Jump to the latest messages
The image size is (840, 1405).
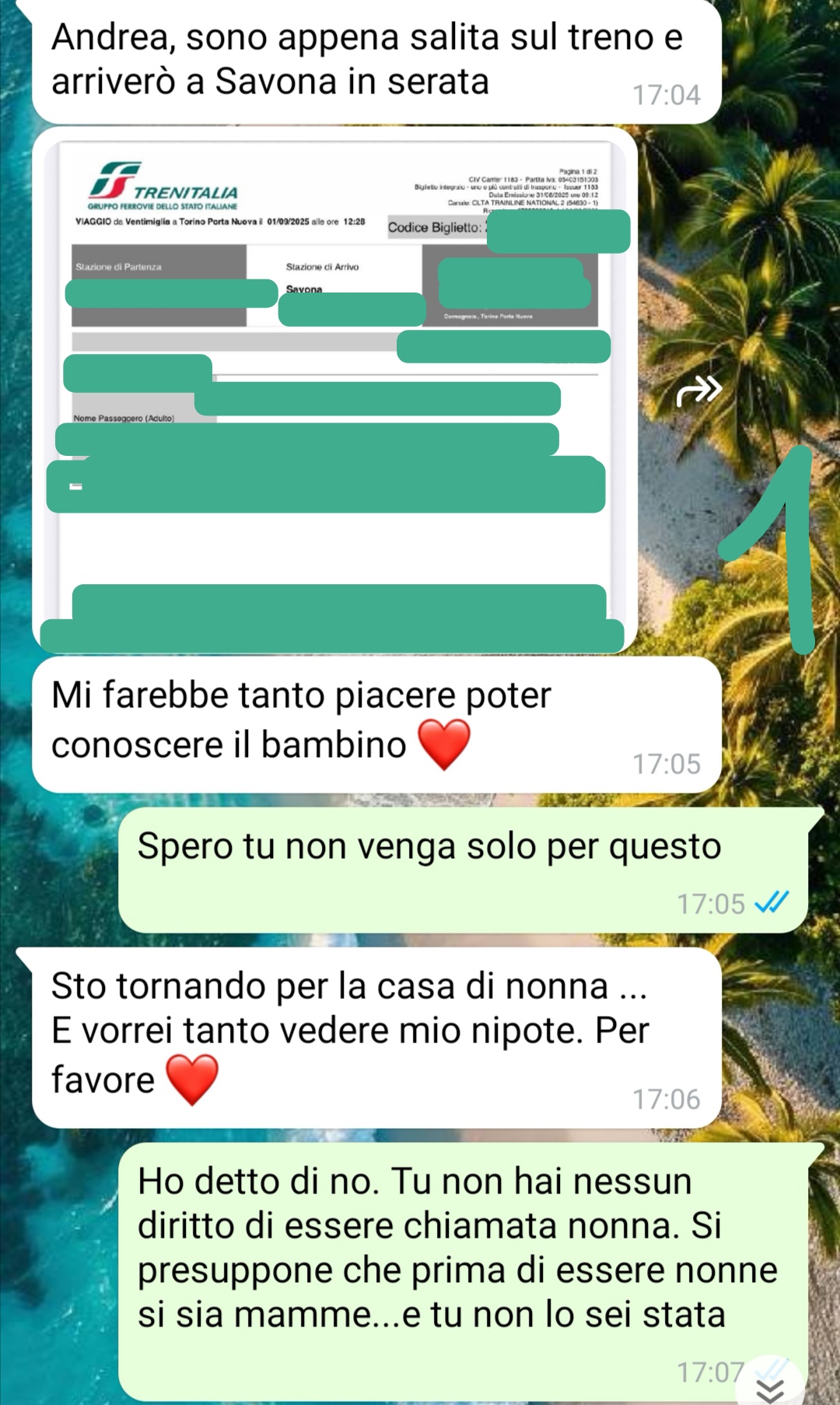click(x=769, y=1387)
